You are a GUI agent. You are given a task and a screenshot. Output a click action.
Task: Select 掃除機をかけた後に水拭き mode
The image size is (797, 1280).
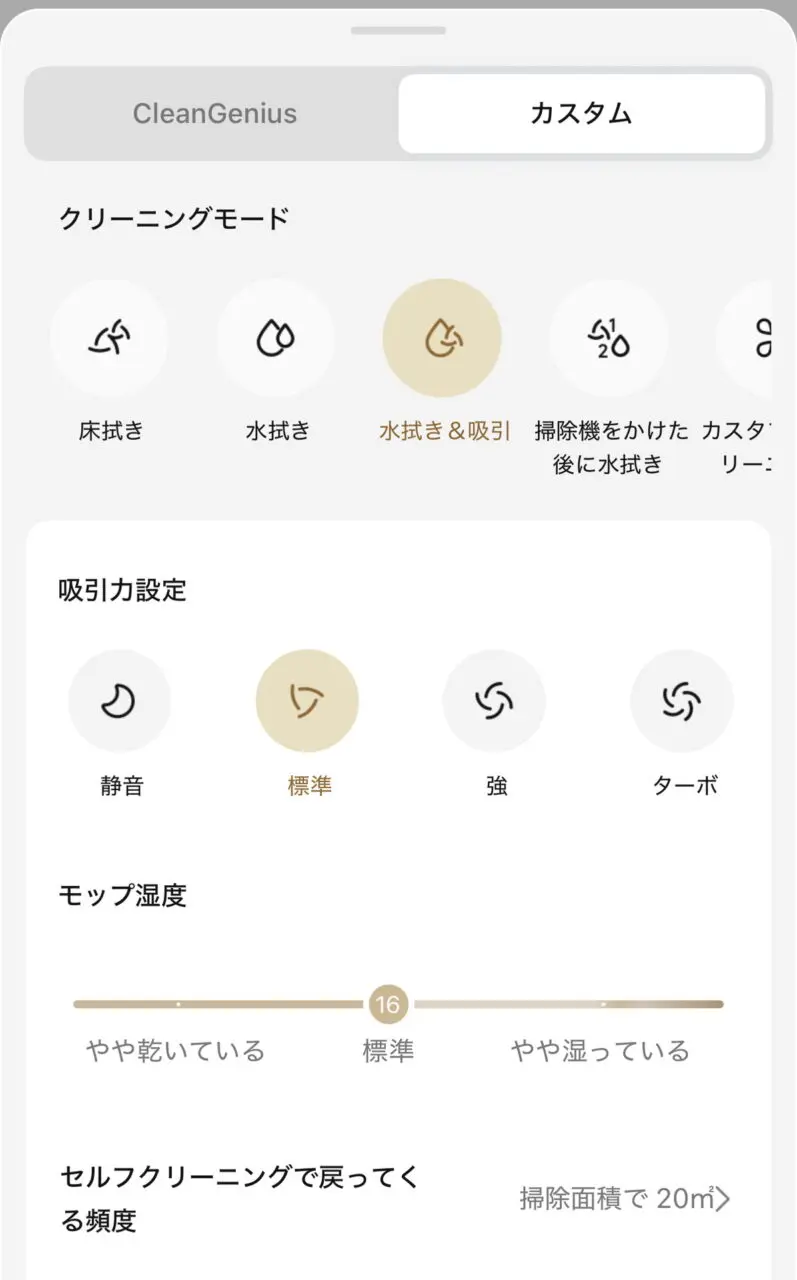[608, 339]
